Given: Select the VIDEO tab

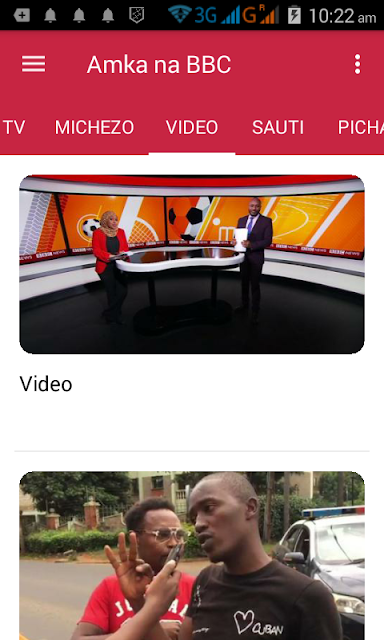Looking at the screenshot, I should [x=192, y=127].
